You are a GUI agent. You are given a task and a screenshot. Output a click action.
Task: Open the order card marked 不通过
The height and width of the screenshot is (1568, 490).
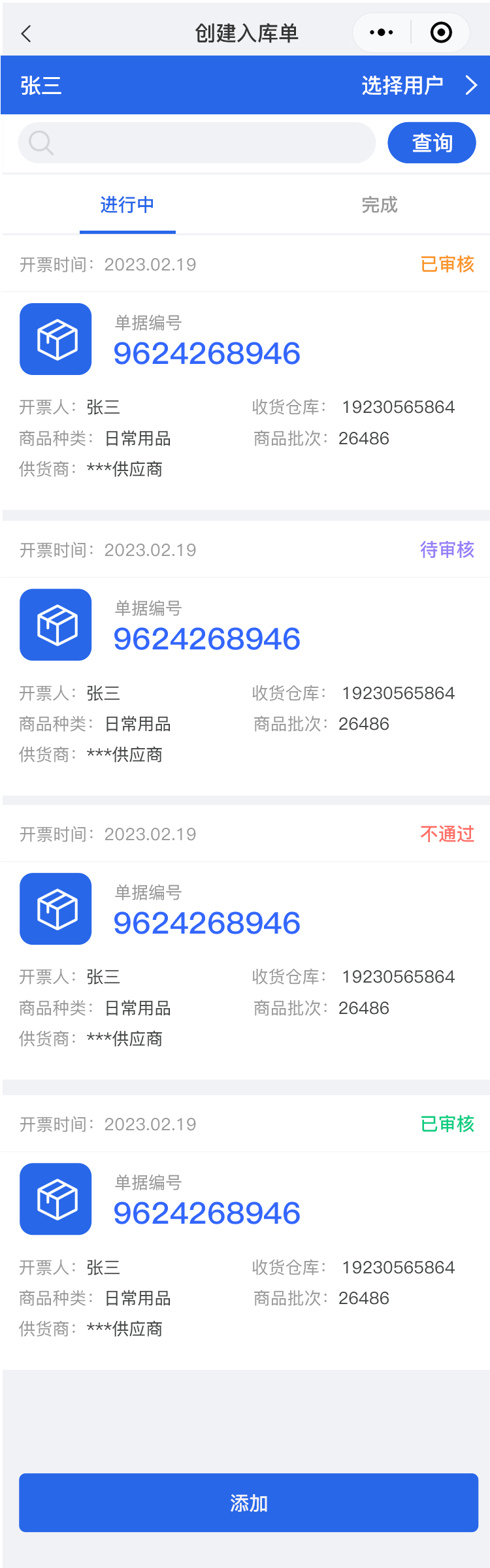tap(245, 957)
